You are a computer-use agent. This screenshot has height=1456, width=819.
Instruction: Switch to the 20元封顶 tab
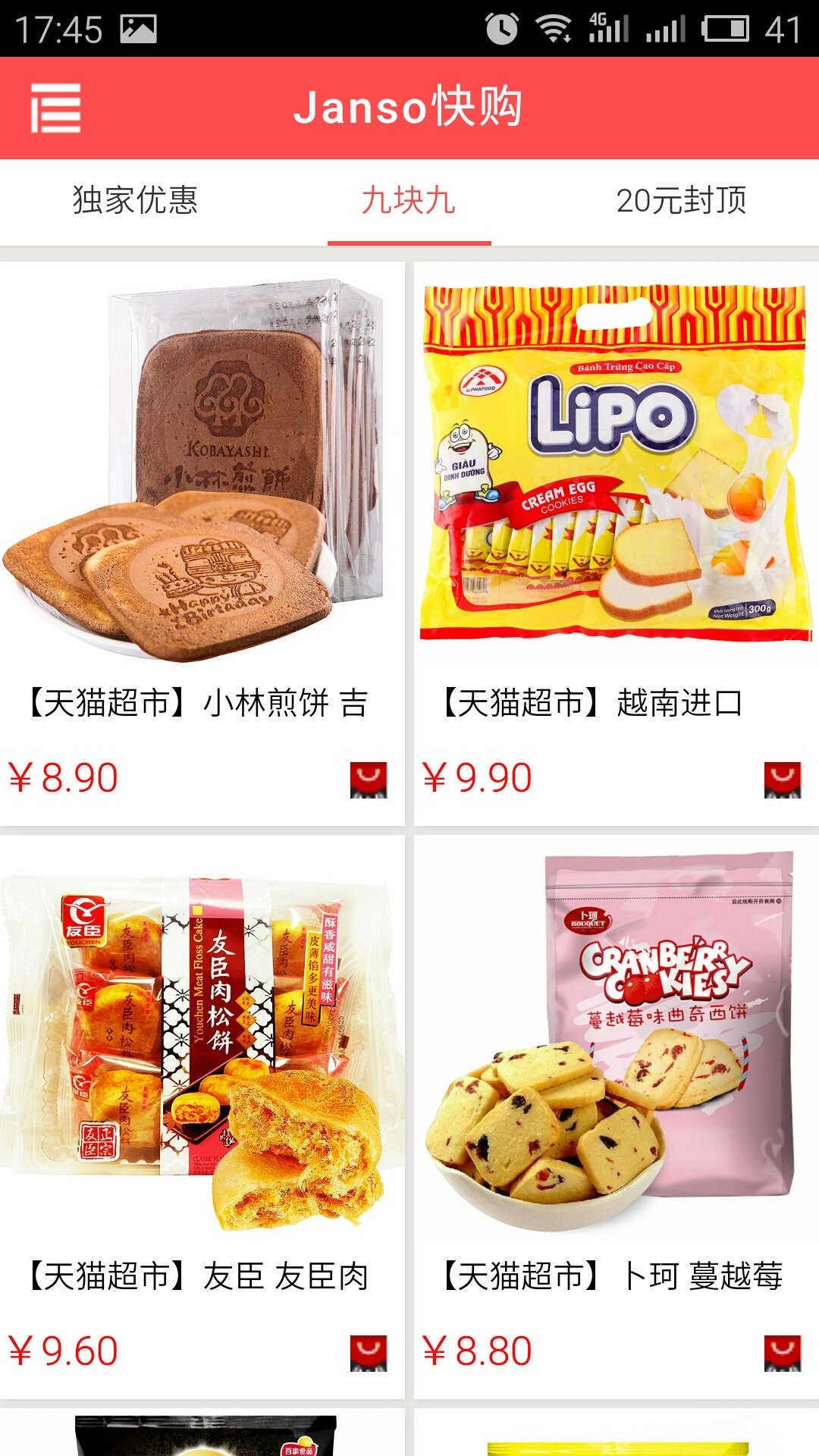[681, 201]
